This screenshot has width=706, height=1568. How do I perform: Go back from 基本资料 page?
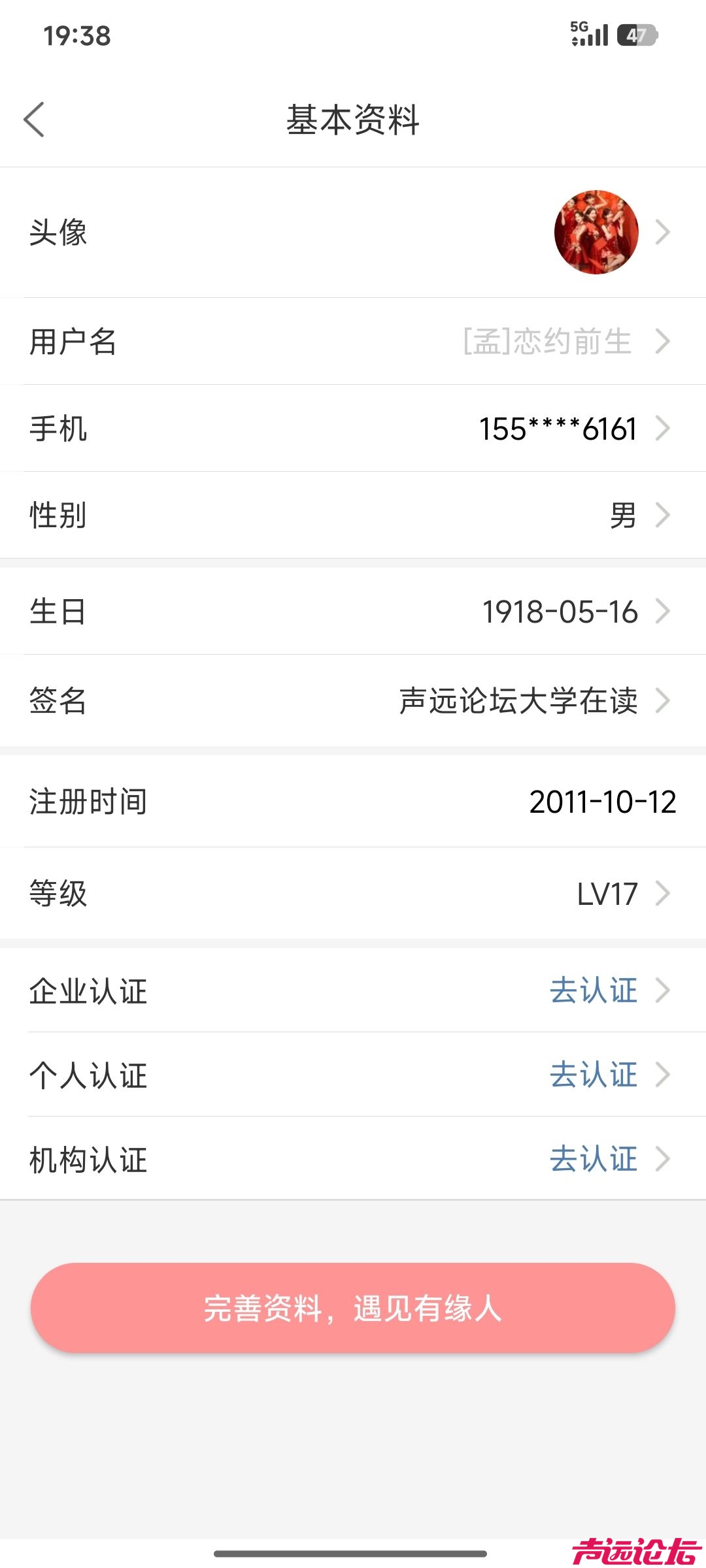coord(34,120)
